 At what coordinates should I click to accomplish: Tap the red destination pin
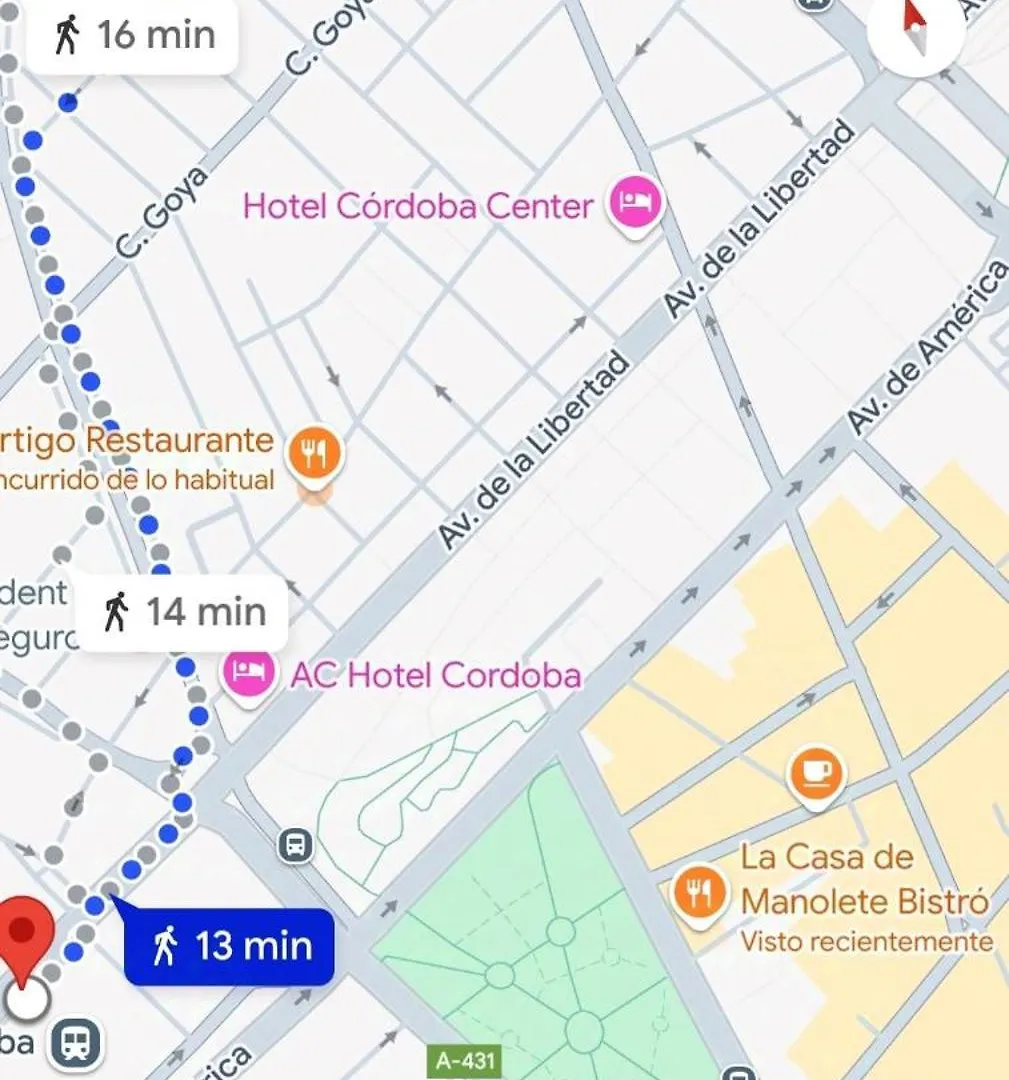click(x=26, y=932)
